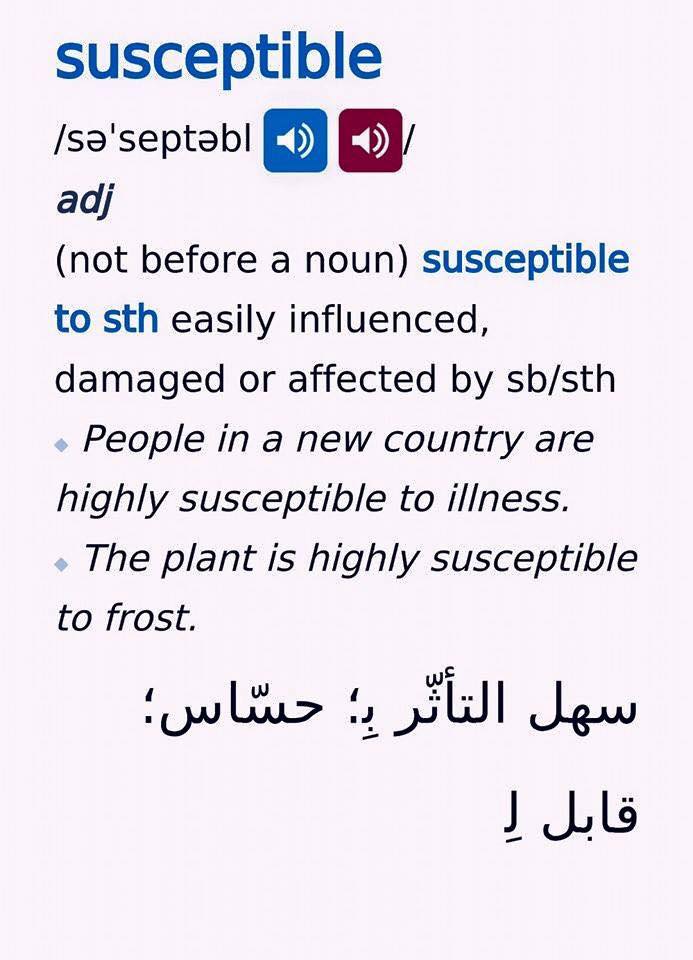The image size is (693, 960).
Task: Play the blue speaker pronunciation audio
Action: tap(295, 141)
